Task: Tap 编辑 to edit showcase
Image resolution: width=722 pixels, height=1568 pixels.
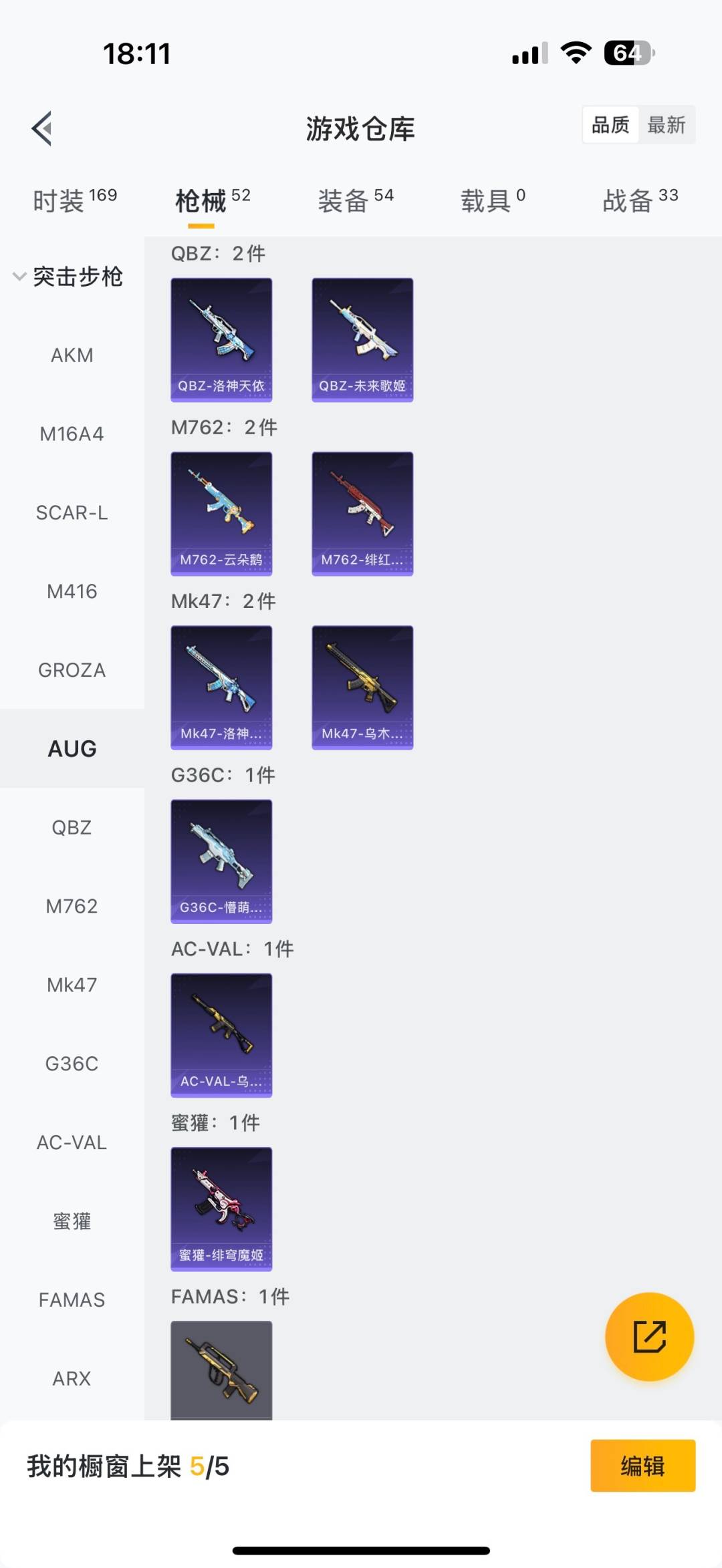Action: pos(642,1466)
